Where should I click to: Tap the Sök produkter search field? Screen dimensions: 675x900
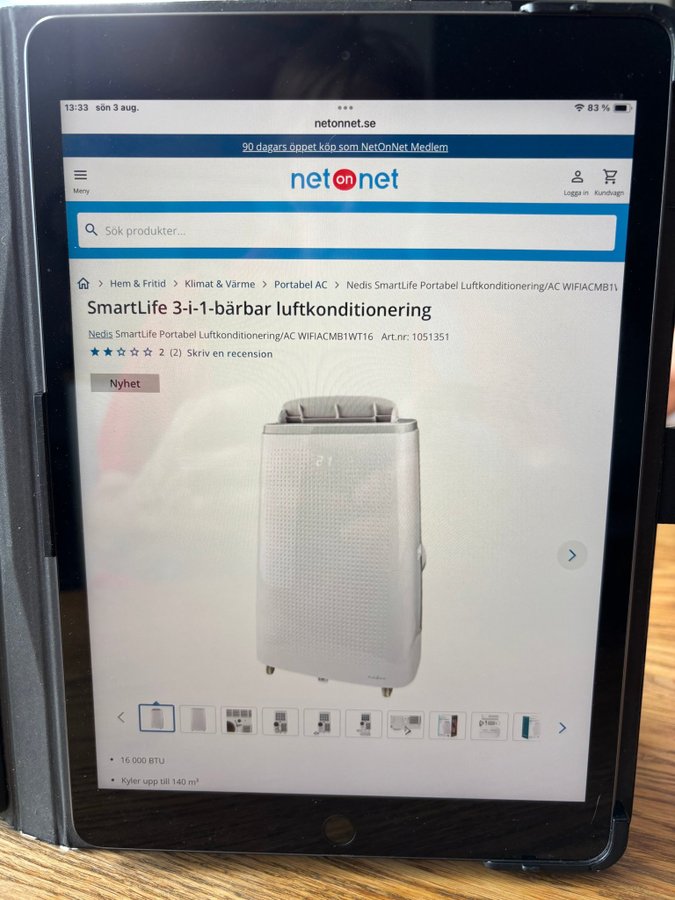coord(346,231)
